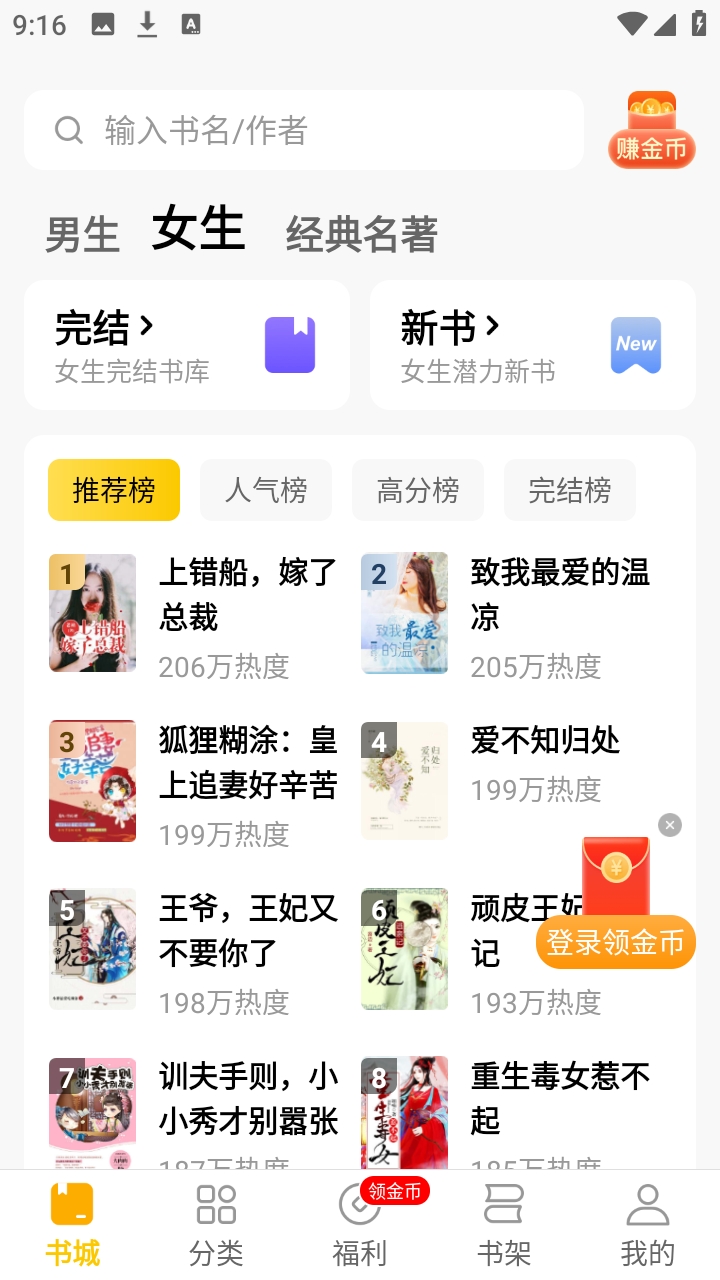Switch to the 男生 tab

click(x=82, y=235)
